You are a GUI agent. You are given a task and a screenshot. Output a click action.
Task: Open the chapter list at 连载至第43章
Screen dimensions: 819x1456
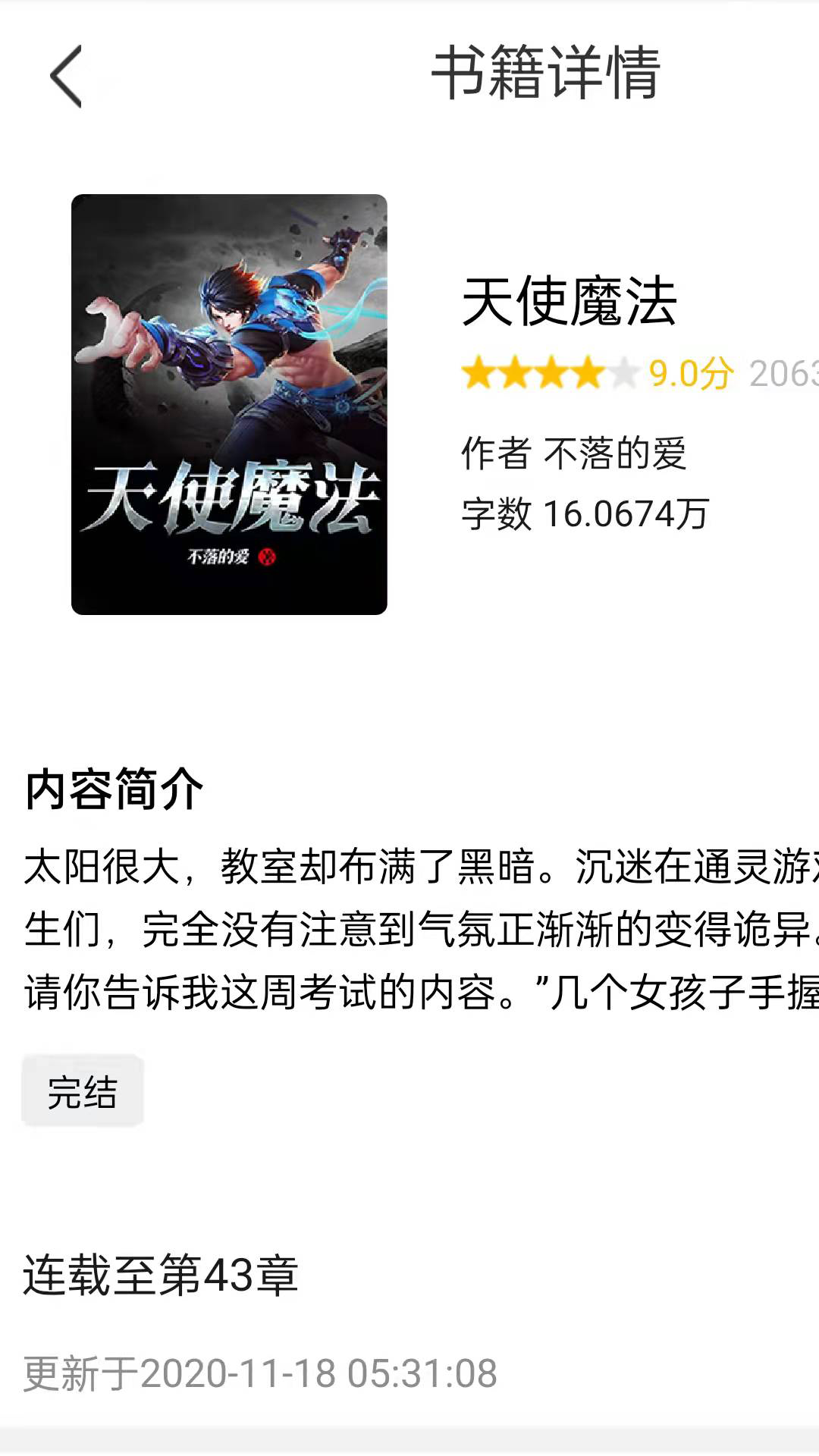(x=161, y=1275)
